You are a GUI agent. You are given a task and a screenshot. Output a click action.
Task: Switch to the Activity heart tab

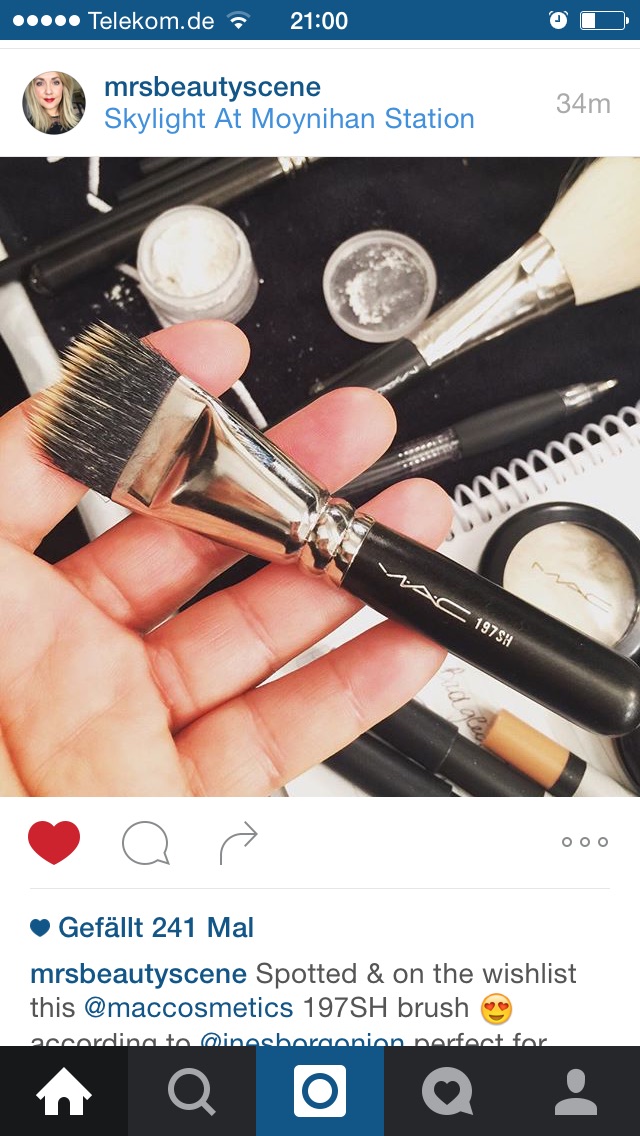pyautogui.click(x=447, y=1091)
